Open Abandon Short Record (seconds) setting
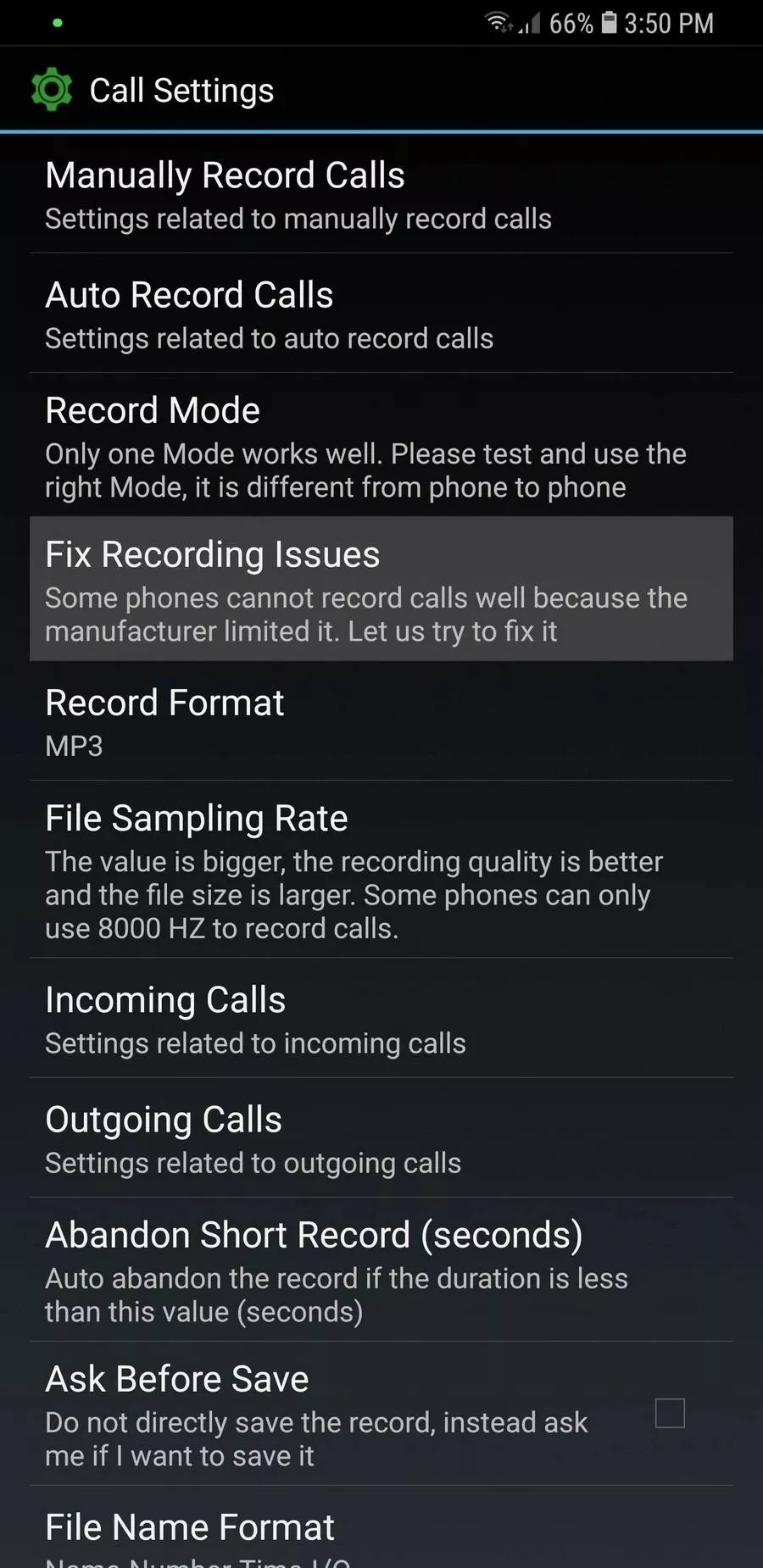Screen dimensions: 763x1568 (x=381, y=1270)
